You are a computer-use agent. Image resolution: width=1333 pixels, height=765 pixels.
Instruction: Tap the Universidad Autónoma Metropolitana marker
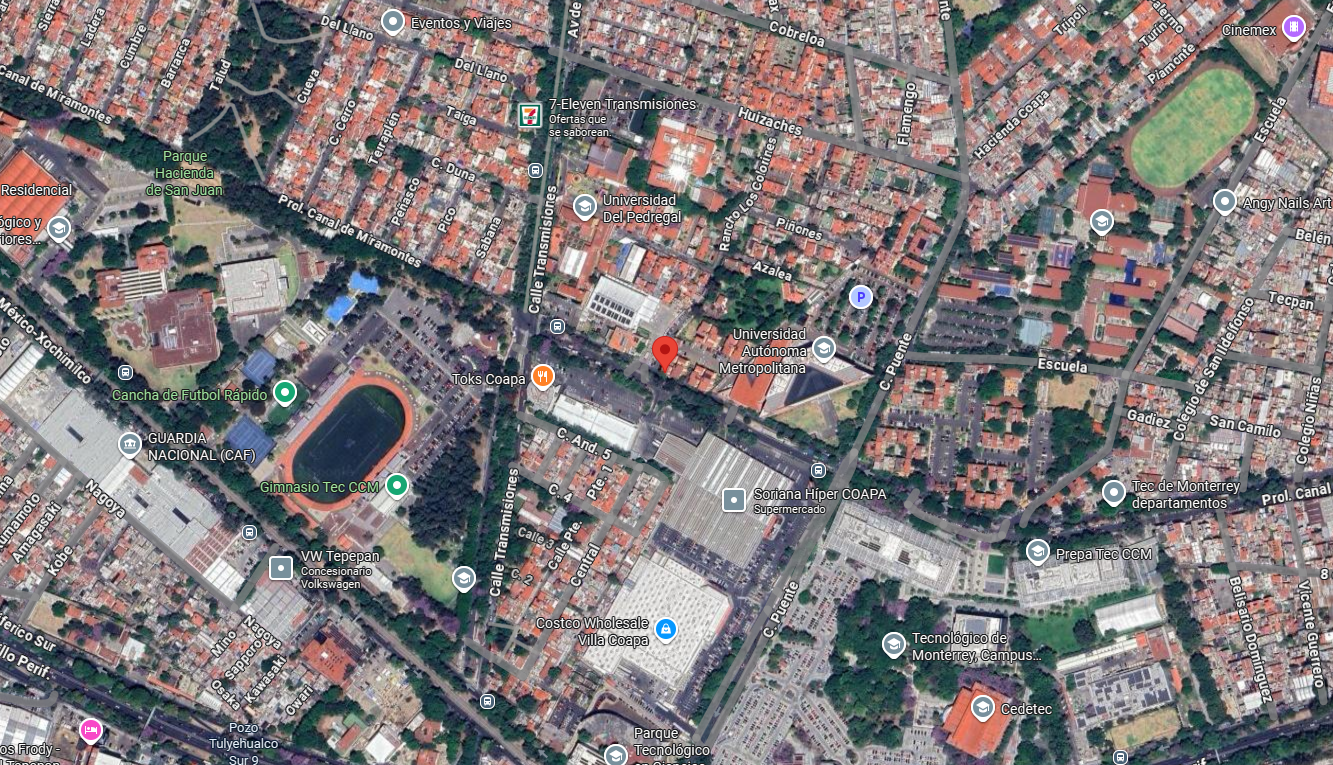(x=824, y=347)
